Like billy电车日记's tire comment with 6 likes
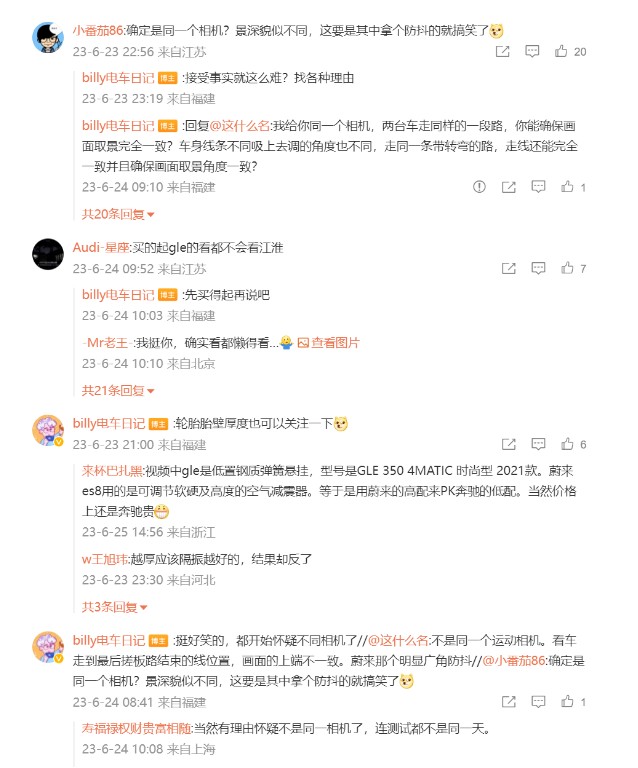Image resolution: width=638 pixels, height=768 pixels. point(567,444)
